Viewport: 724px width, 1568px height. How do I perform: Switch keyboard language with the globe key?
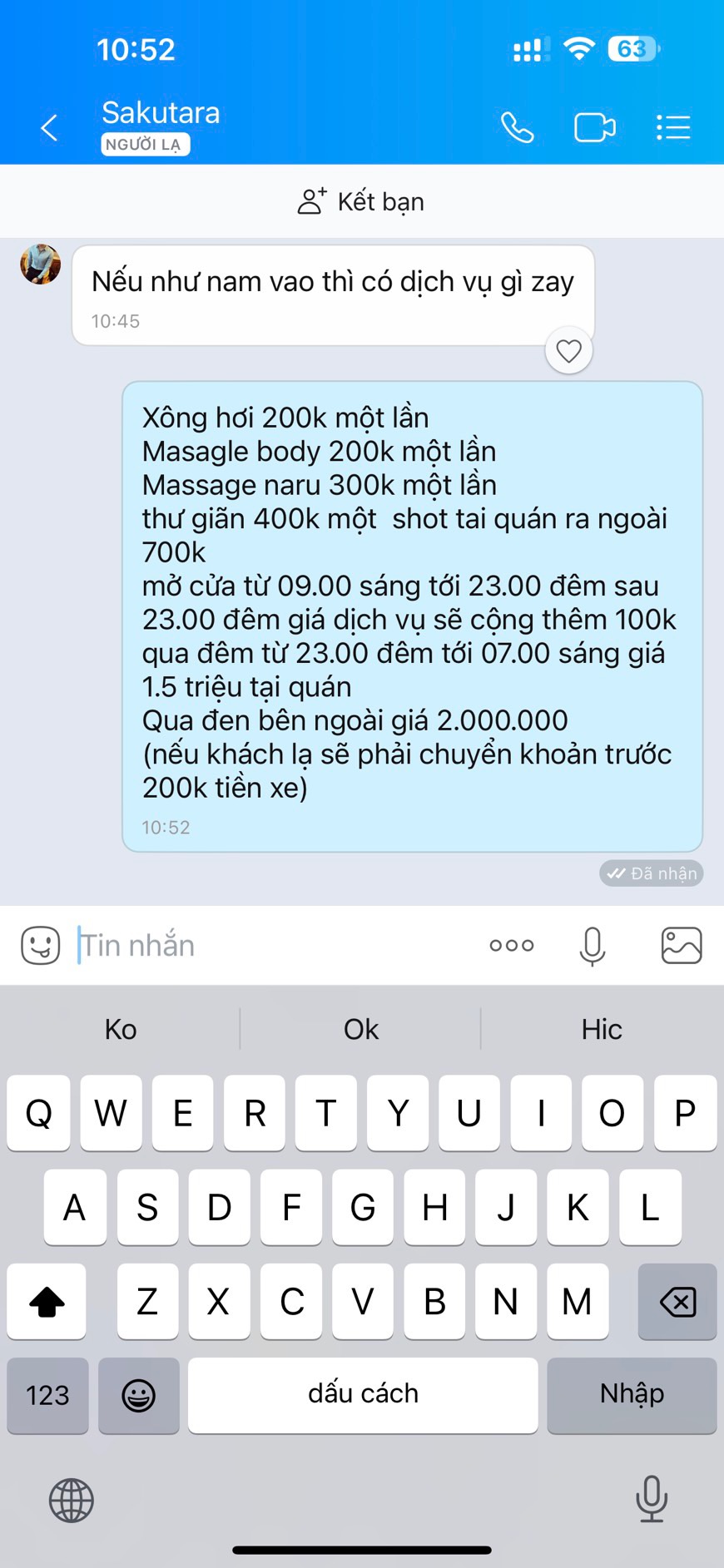72,1501
